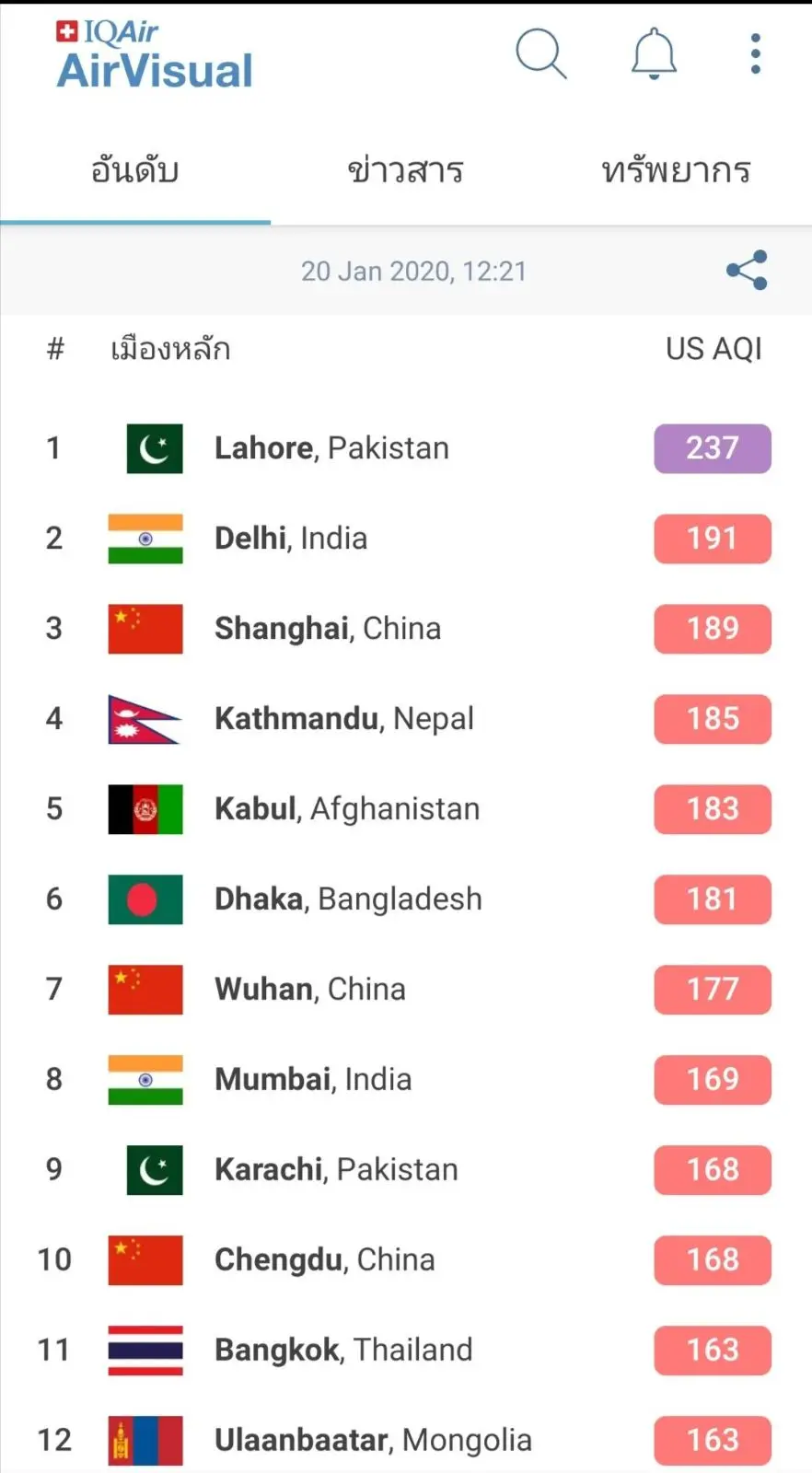
Task: Open Mumbai, India row
Action: (313, 1080)
